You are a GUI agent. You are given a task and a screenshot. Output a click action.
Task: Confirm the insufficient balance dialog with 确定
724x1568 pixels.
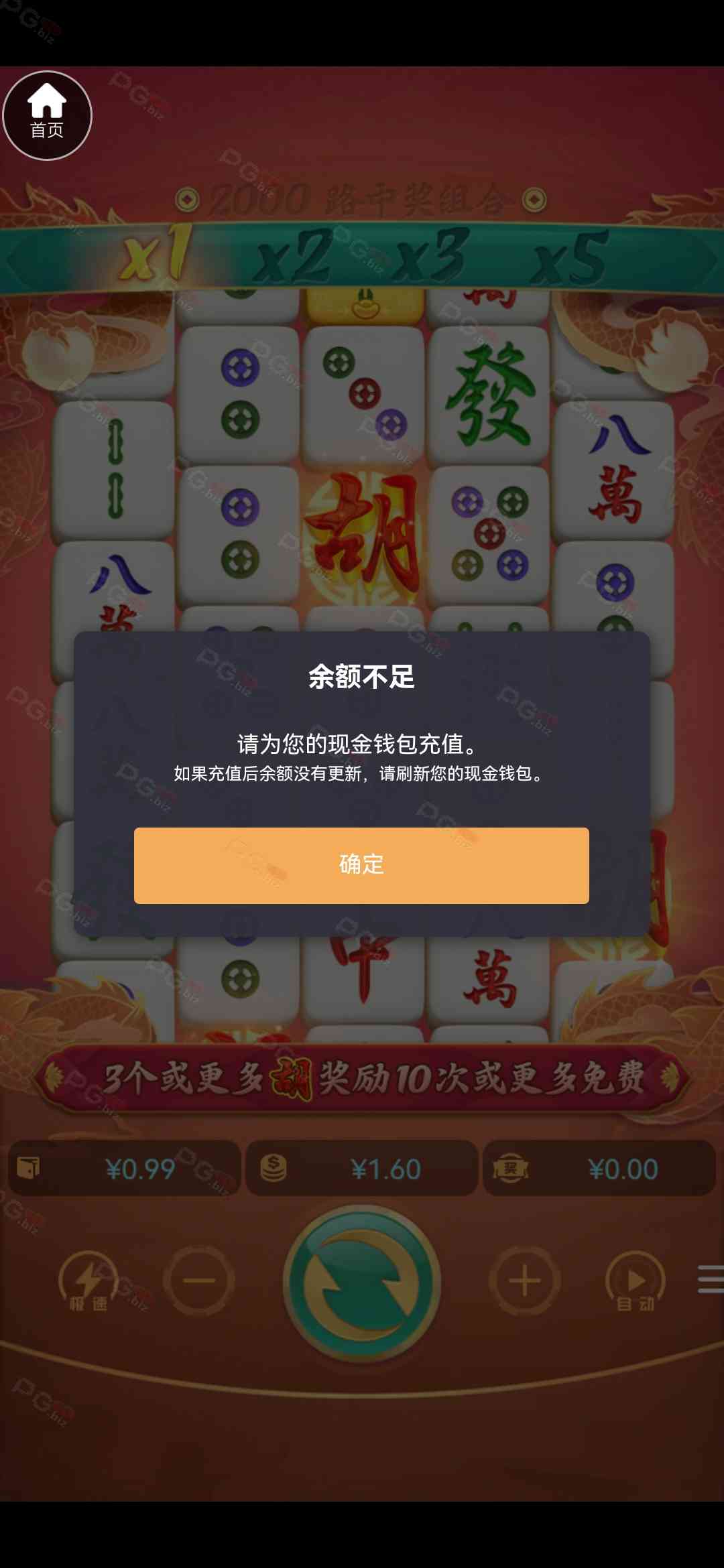point(361,865)
